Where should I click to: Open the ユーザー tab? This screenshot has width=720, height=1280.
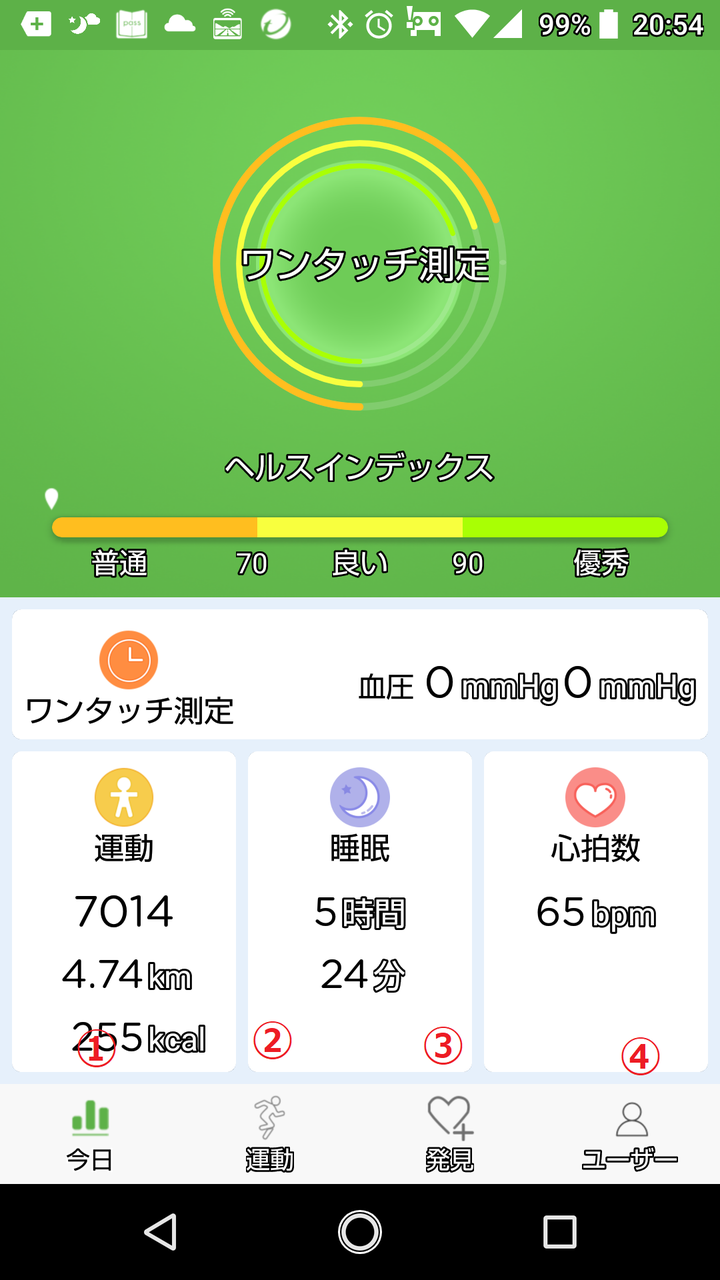630,1135
